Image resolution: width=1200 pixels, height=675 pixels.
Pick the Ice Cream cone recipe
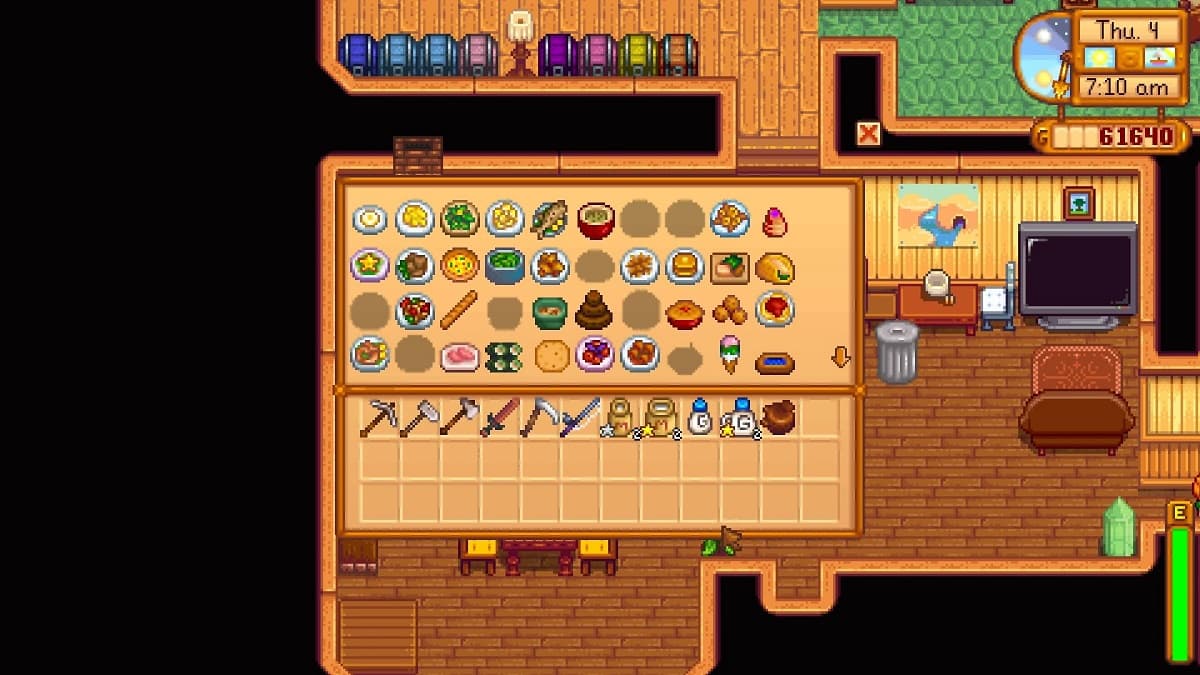click(x=732, y=355)
